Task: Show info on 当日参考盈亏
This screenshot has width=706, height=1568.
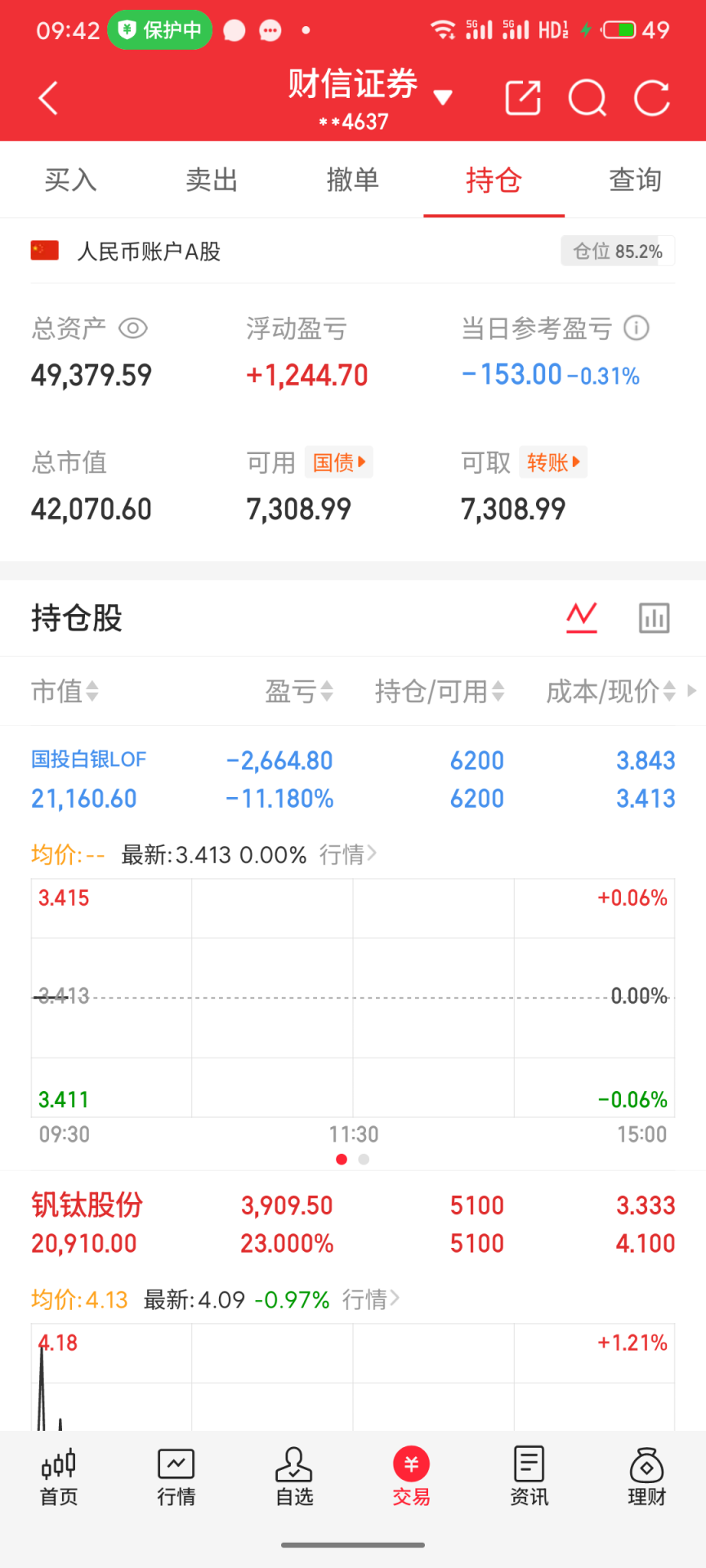Action: [x=637, y=328]
